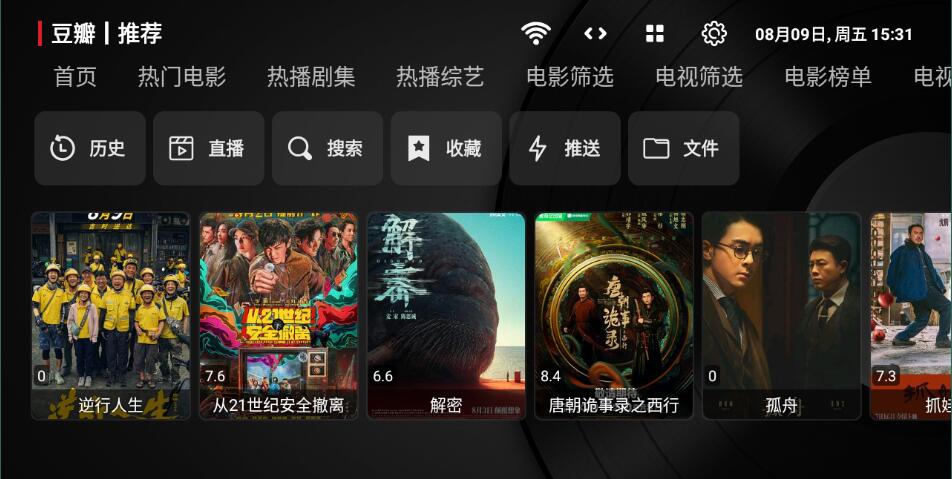Select the 电影榜单 tab

point(828,77)
